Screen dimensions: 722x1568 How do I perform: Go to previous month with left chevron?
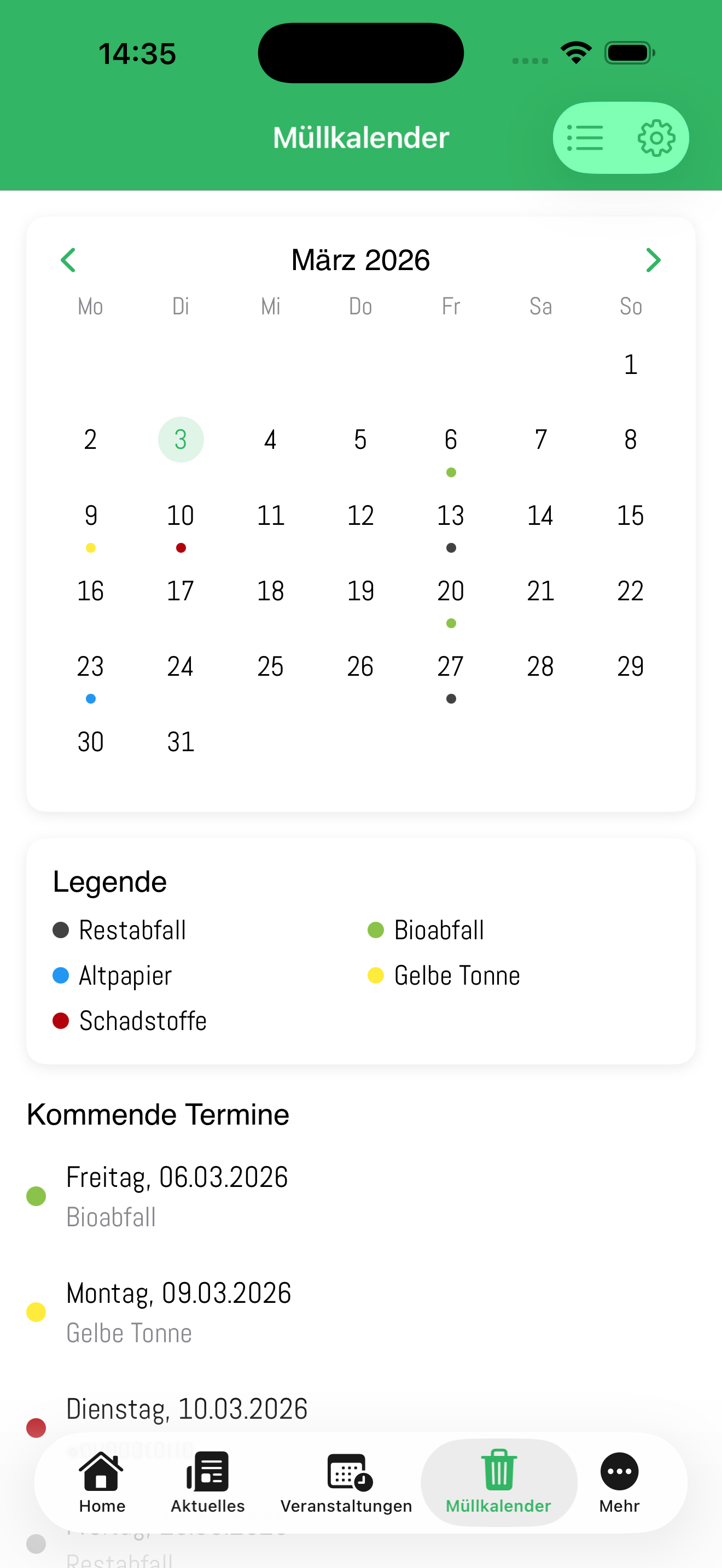[68, 260]
